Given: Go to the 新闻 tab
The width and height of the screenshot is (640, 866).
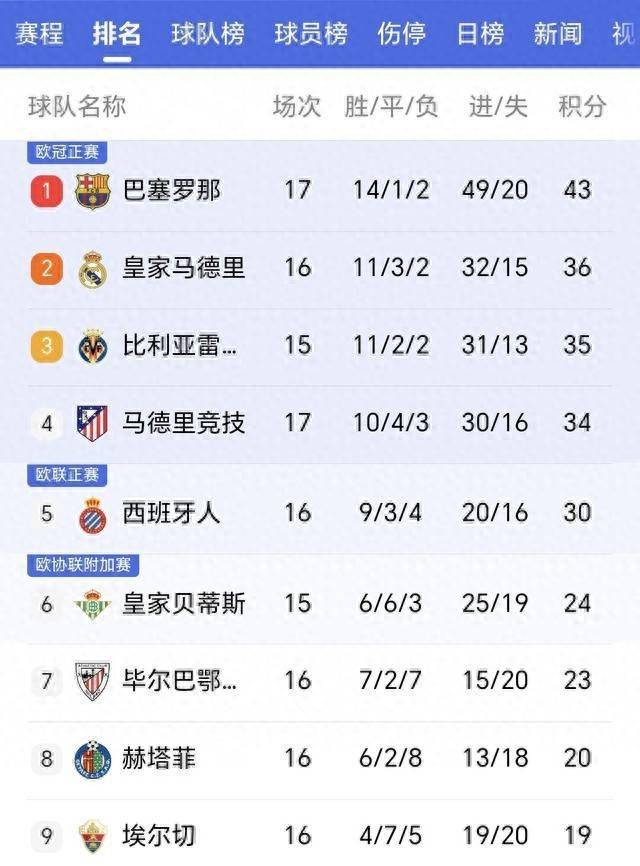Looking at the screenshot, I should [557, 33].
